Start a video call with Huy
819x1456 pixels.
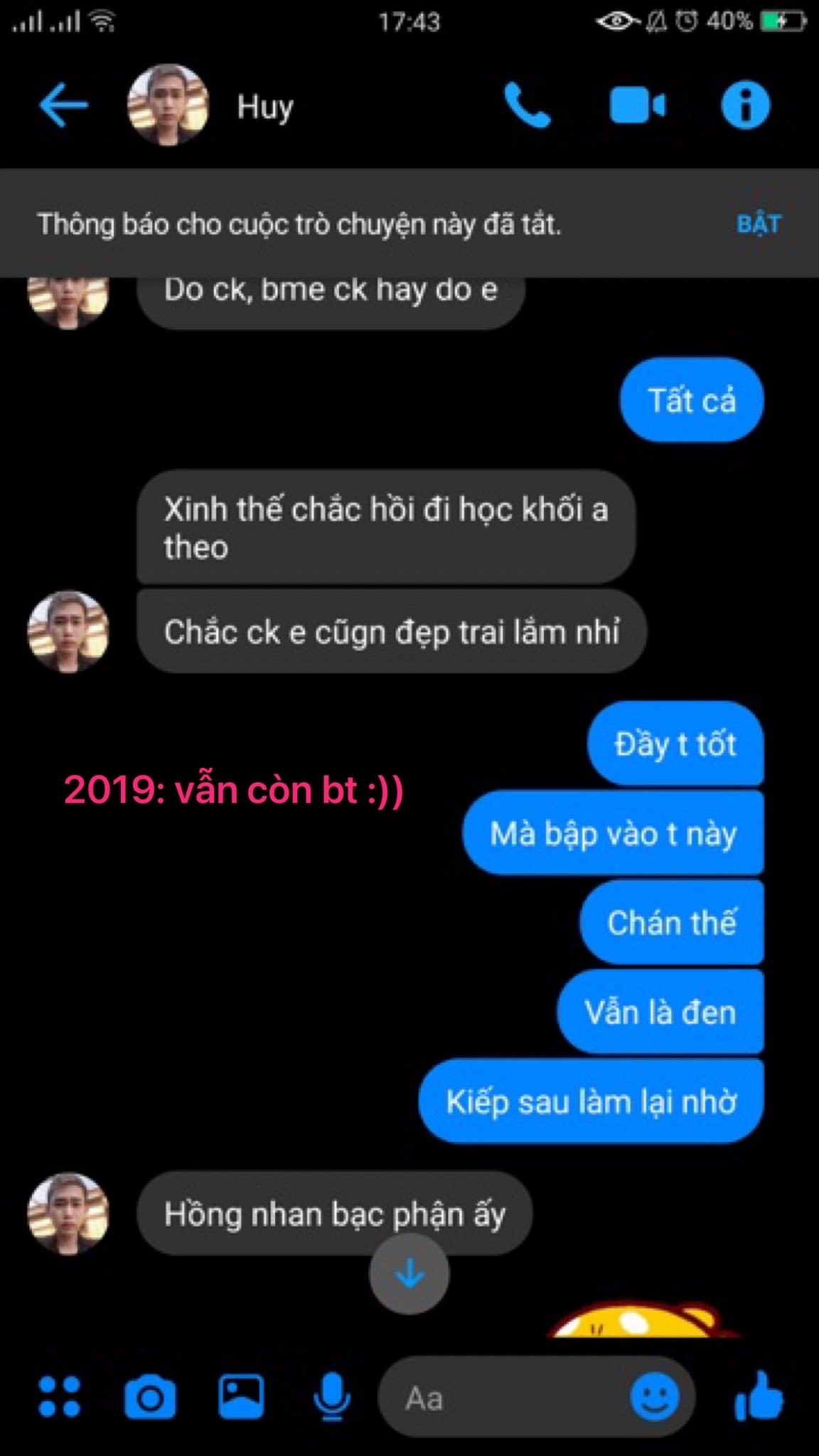(637, 105)
